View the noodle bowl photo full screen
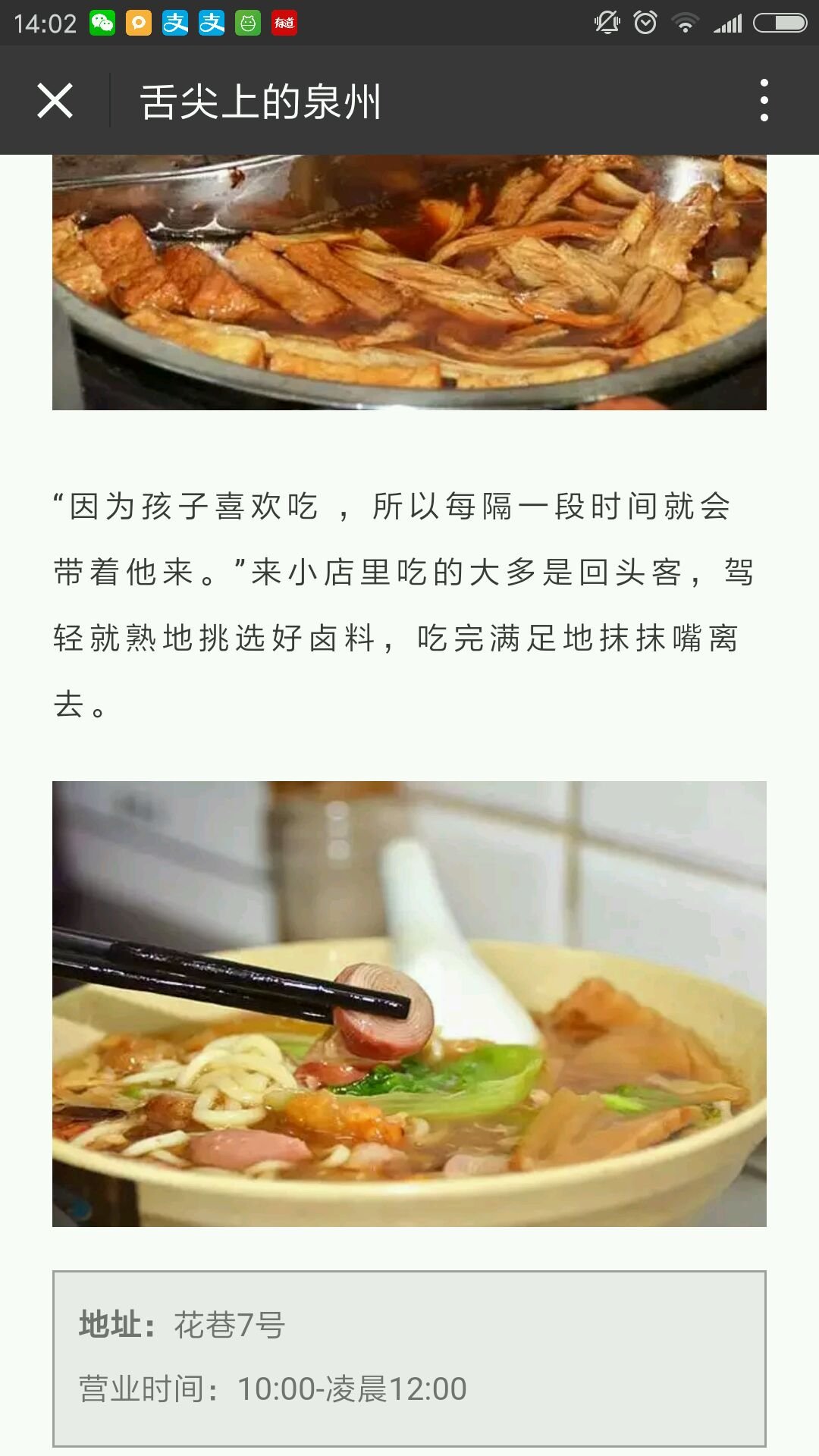Viewport: 819px width, 1456px height. pyautogui.click(x=409, y=1003)
